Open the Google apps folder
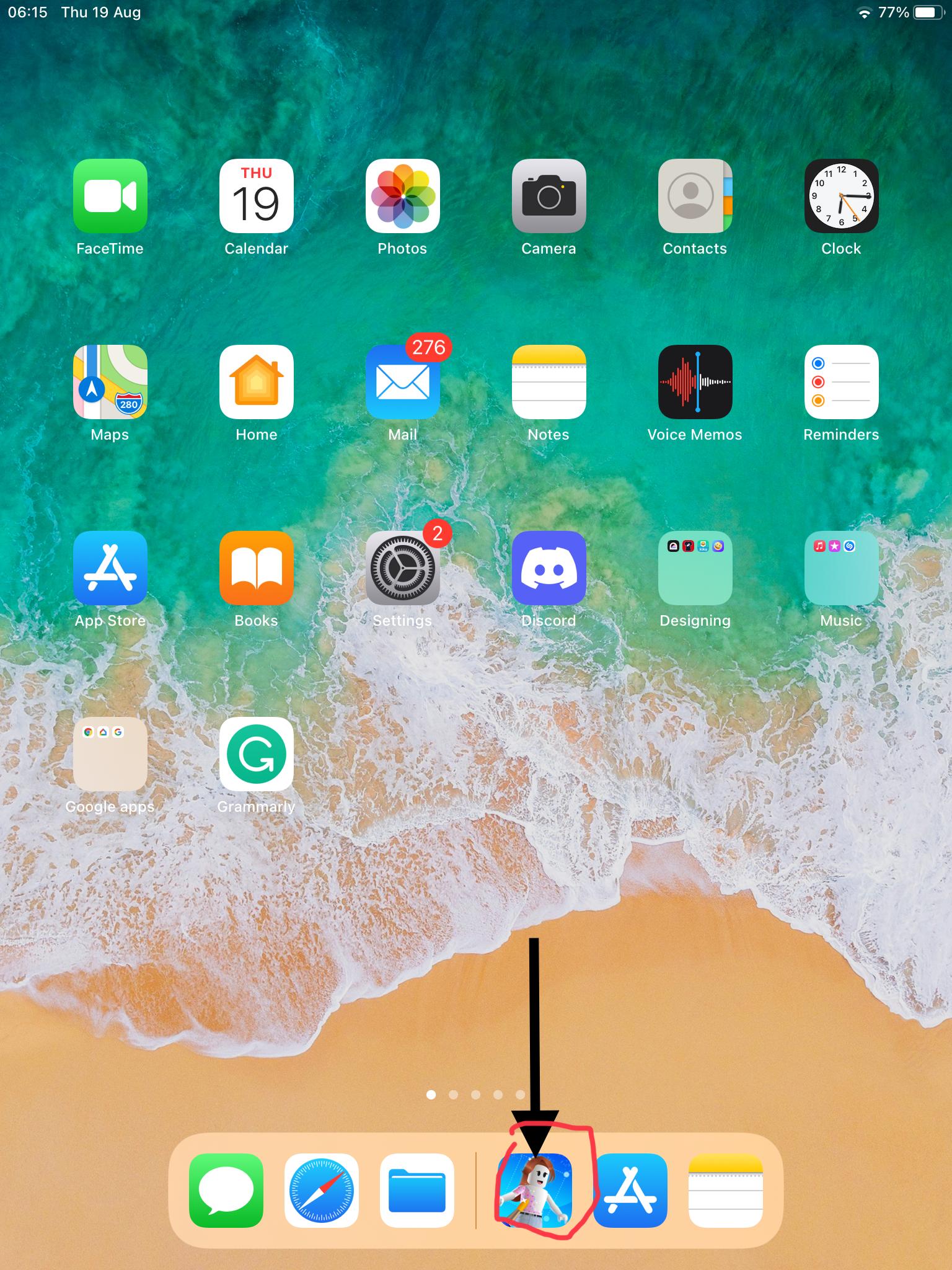This screenshot has width=952, height=1270. coord(110,754)
